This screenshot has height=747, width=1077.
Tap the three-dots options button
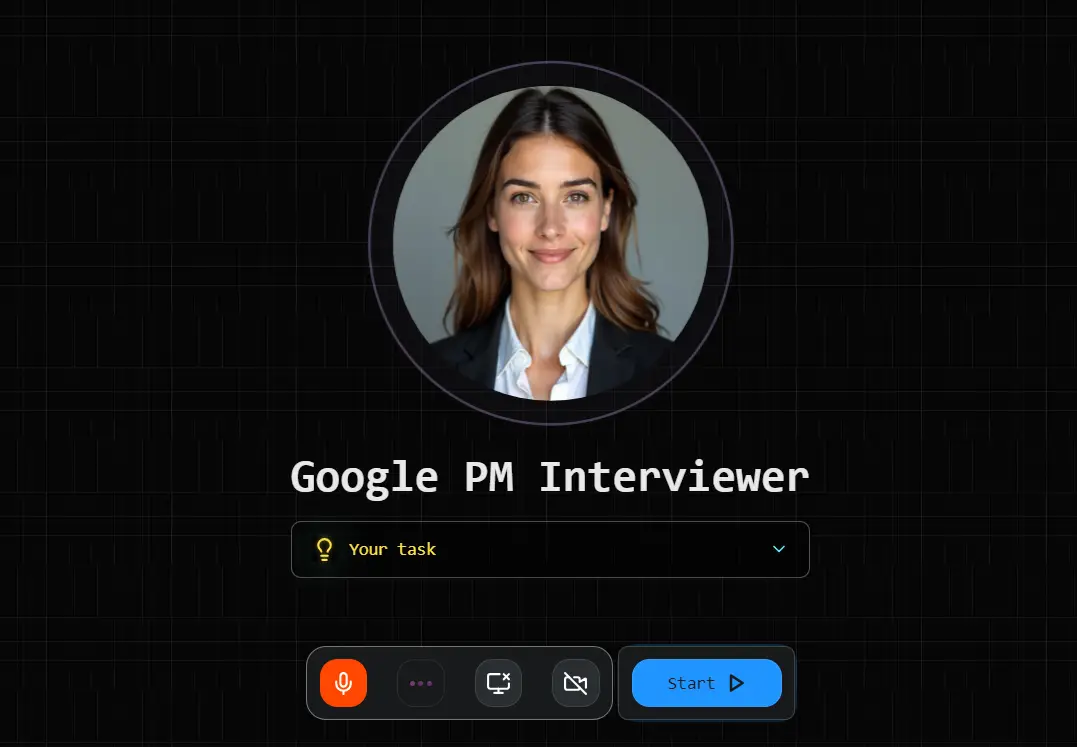click(421, 683)
